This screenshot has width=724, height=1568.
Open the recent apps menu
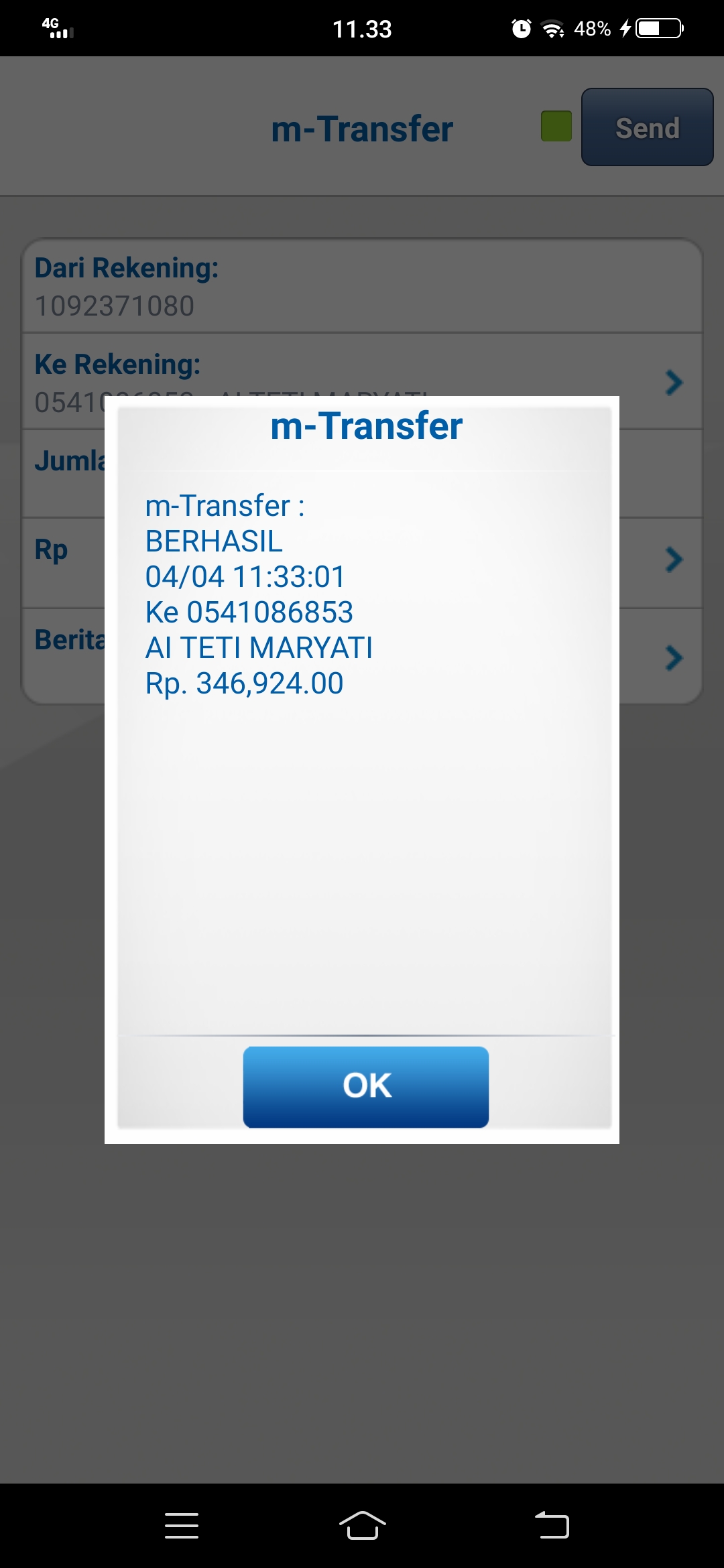(182, 1526)
